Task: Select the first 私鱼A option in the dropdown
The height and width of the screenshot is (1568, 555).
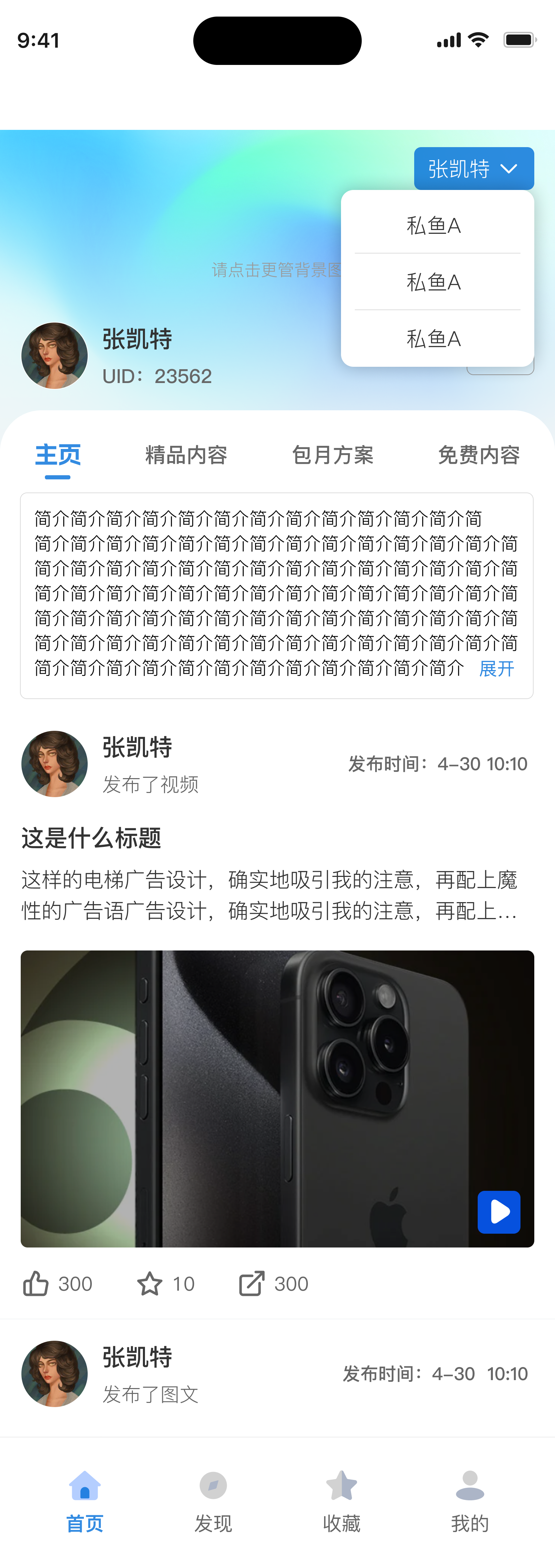Action: coord(434,225)
